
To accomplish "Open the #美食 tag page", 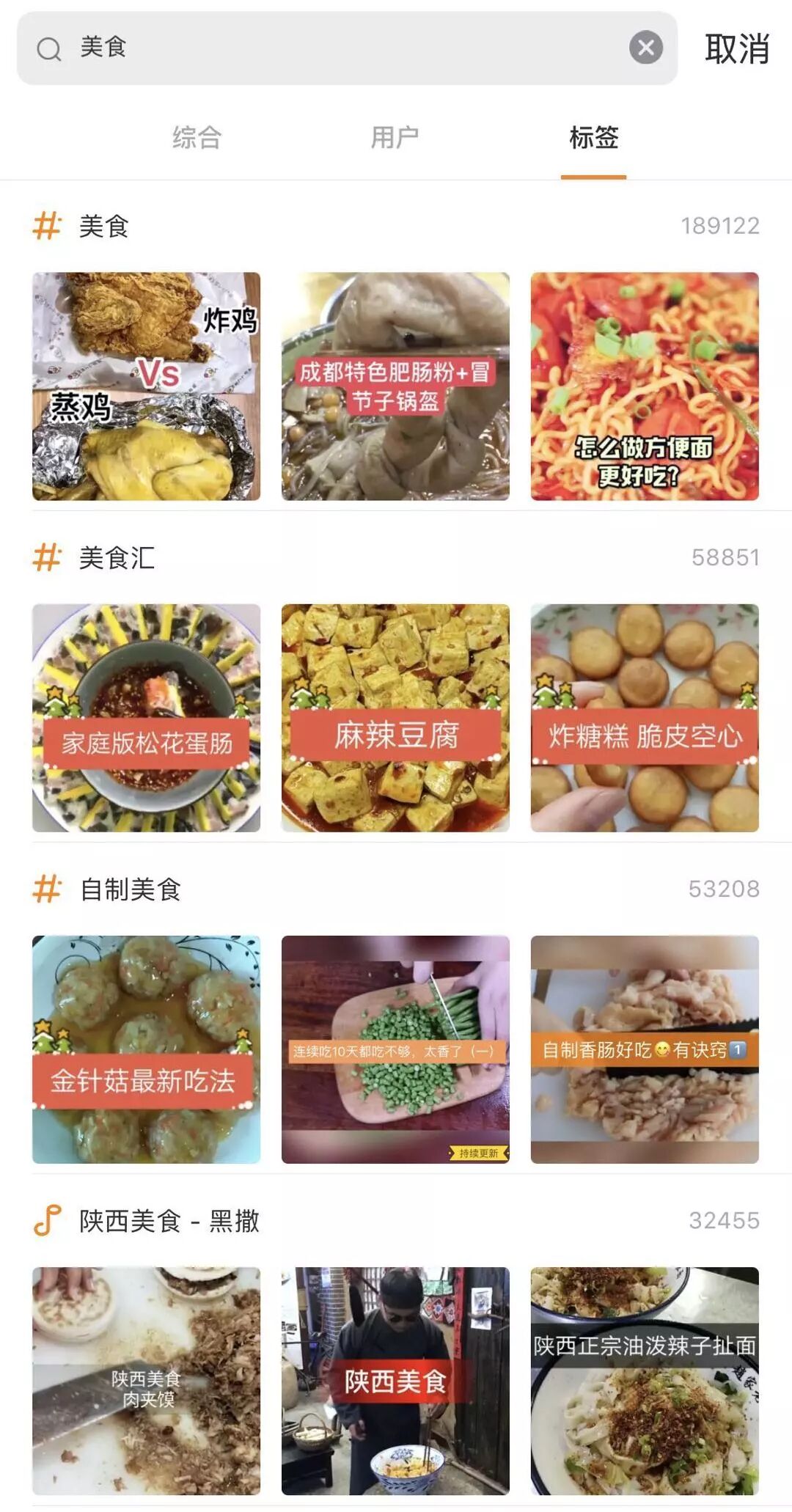I will click(x=104, y=226).
